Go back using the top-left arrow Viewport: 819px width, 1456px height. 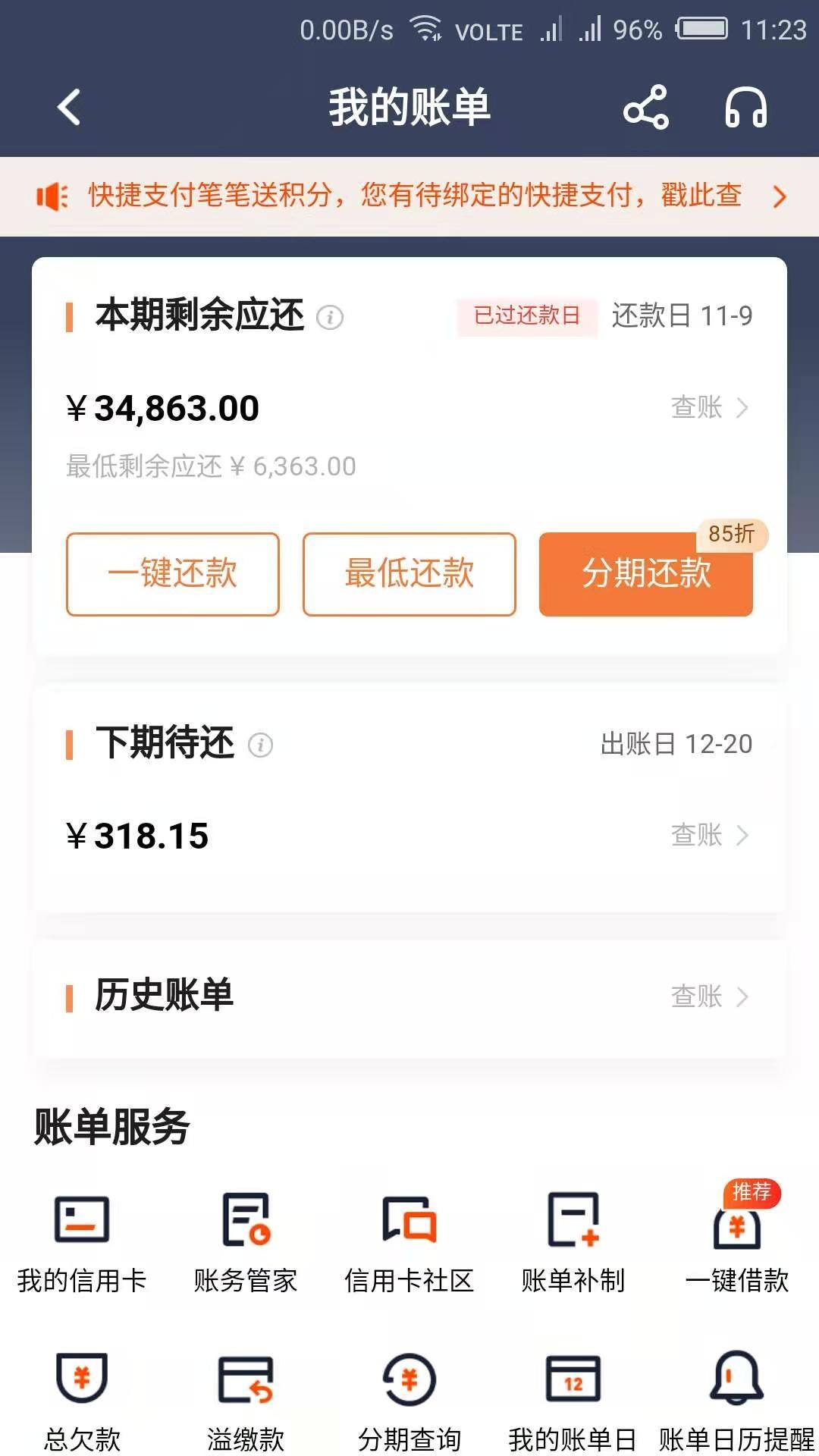click(69, 107)
